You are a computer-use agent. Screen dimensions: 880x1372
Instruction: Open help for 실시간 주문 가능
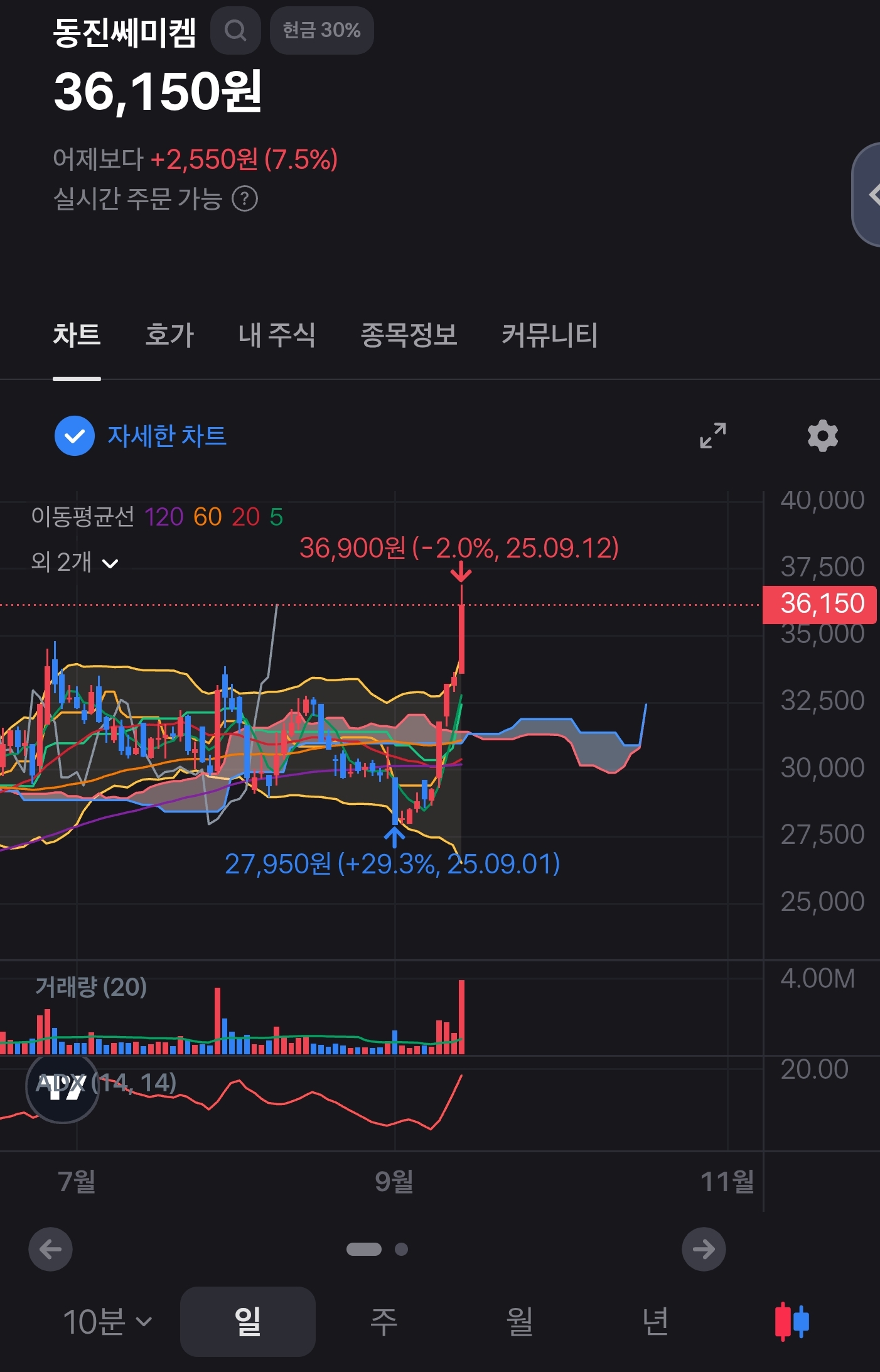245,199
